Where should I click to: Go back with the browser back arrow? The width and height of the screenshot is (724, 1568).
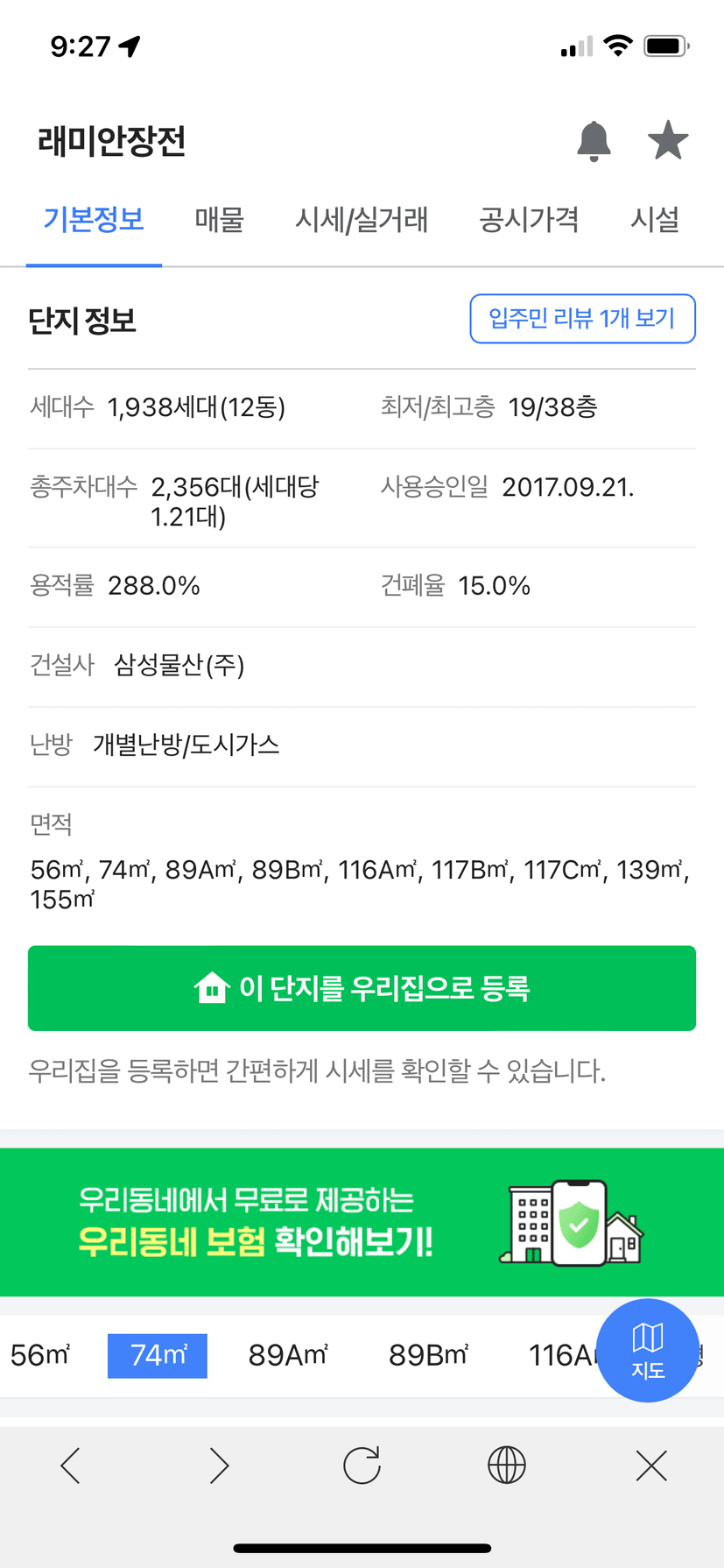71,1466
